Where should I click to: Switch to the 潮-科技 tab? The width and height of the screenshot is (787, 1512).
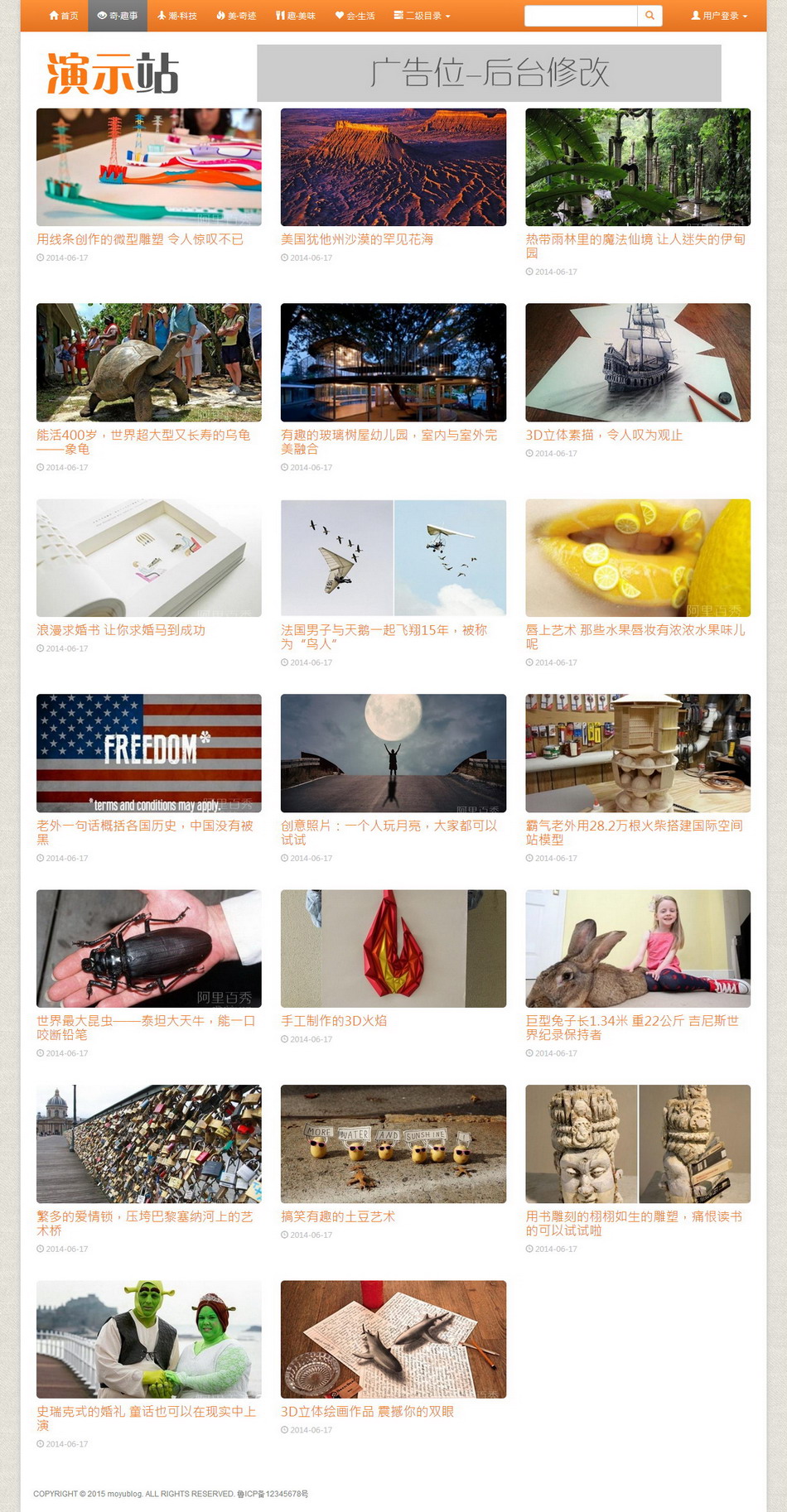coord(177,16)
